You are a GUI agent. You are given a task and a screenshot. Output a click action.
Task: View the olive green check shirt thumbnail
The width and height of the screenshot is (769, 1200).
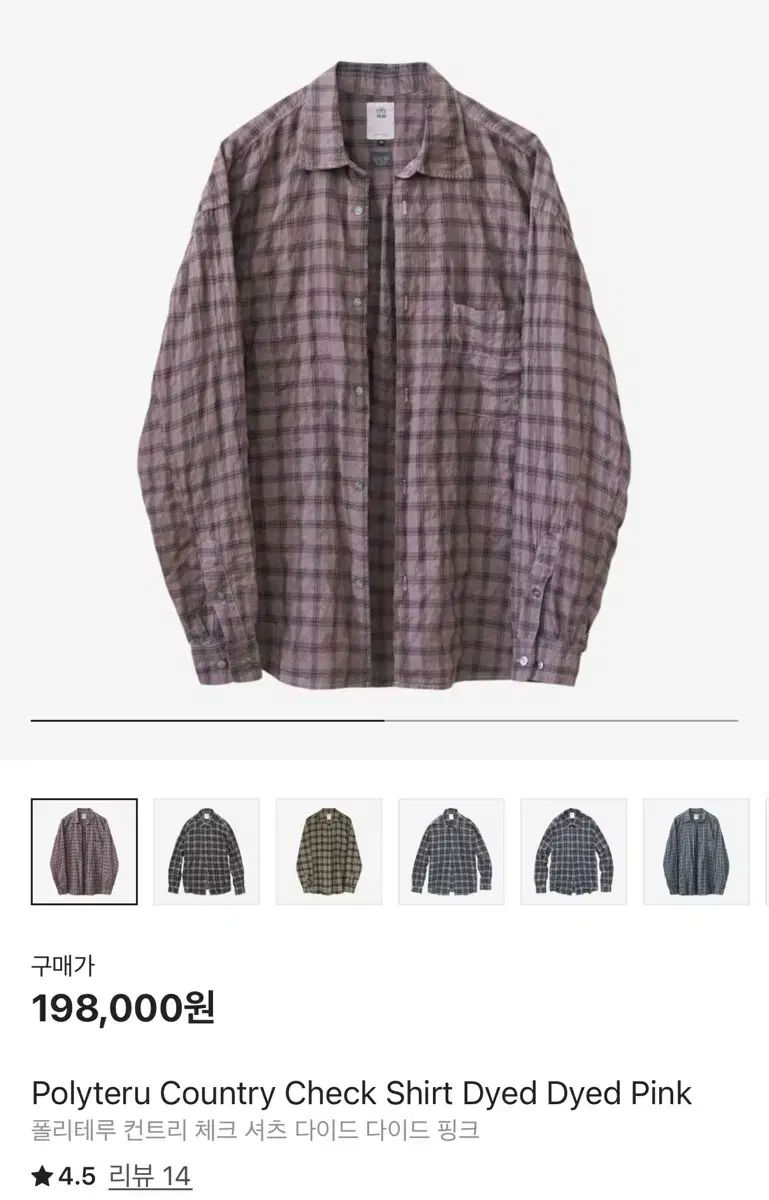[x=329, y=851]
